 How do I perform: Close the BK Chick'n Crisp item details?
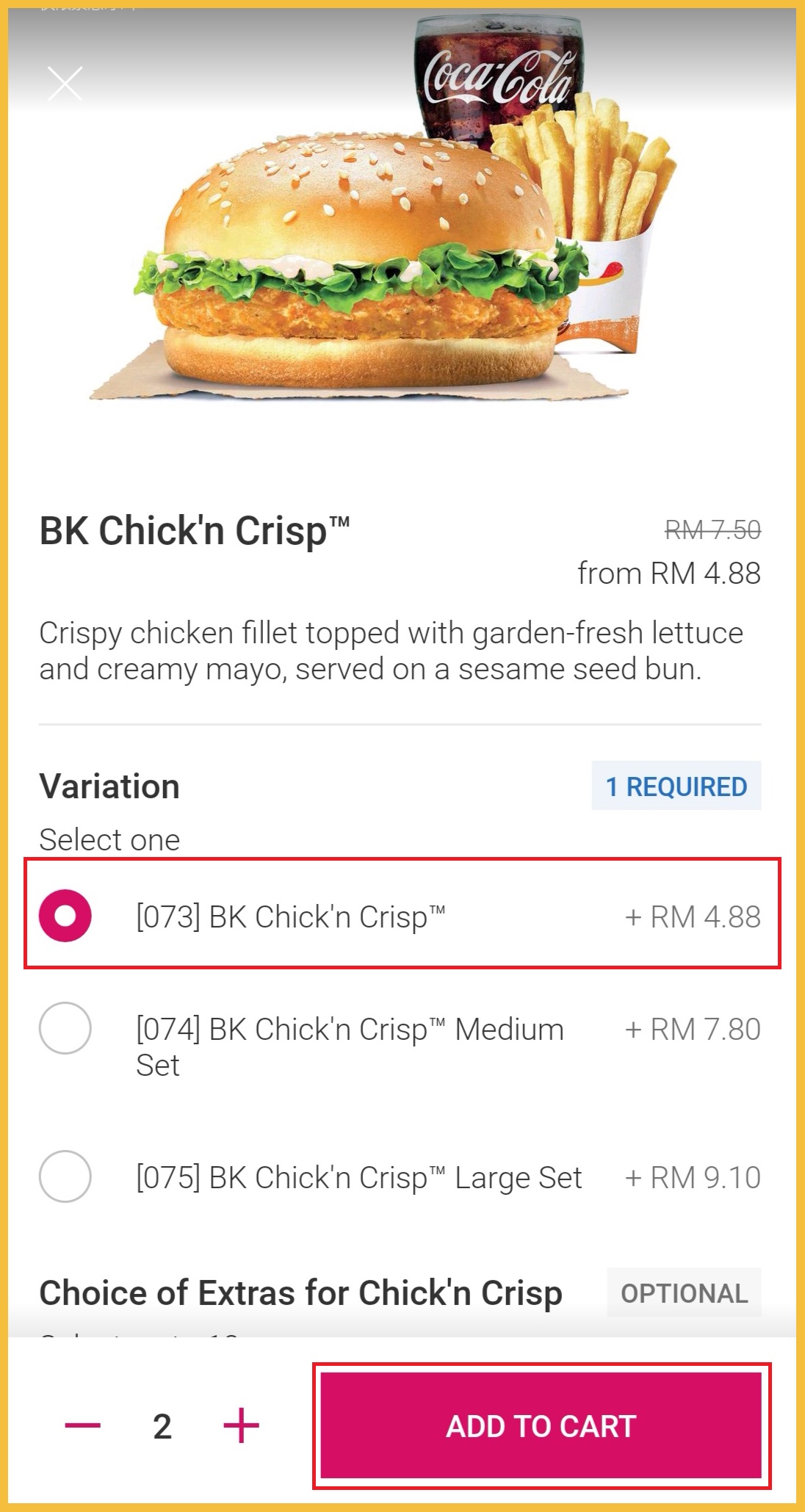click(x=65, y=83)
